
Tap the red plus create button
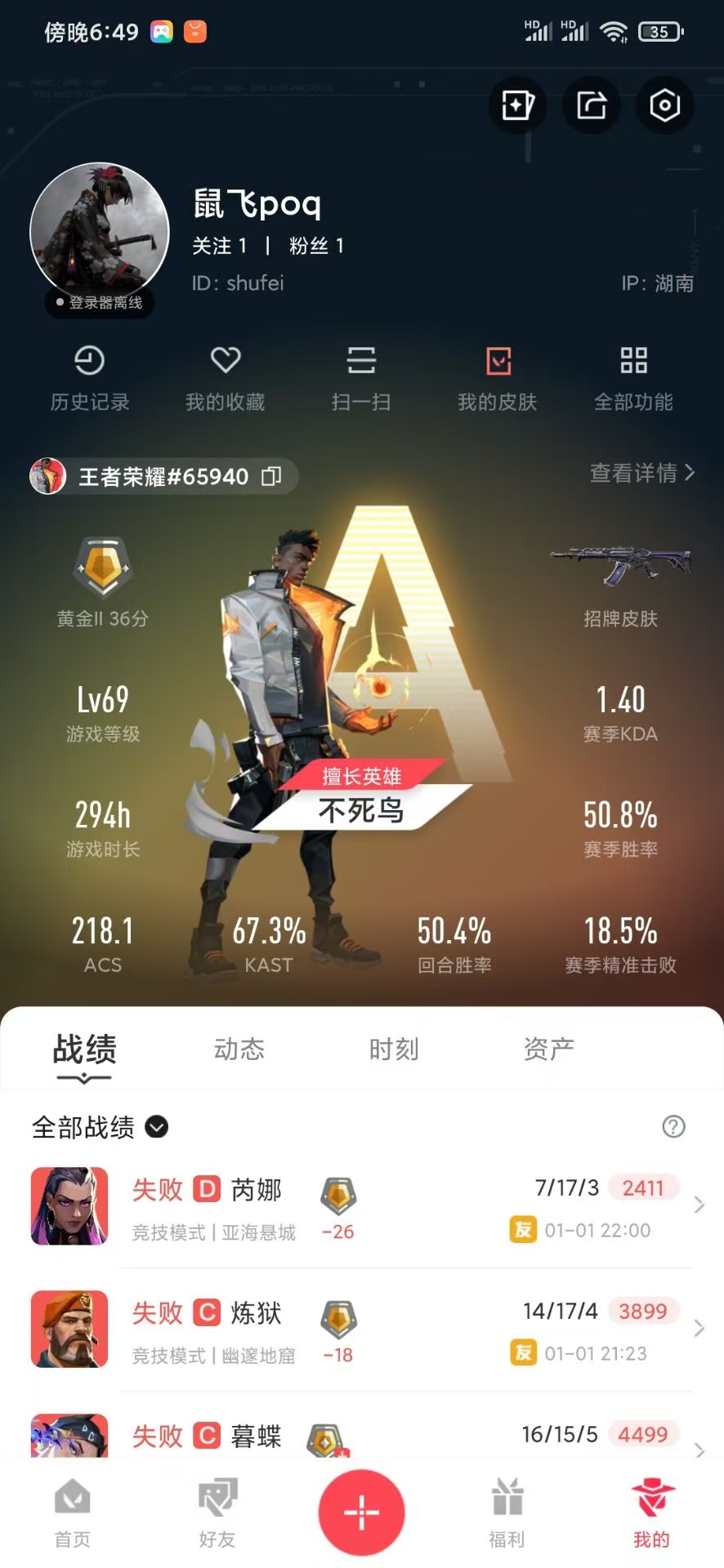point(361,1512)
